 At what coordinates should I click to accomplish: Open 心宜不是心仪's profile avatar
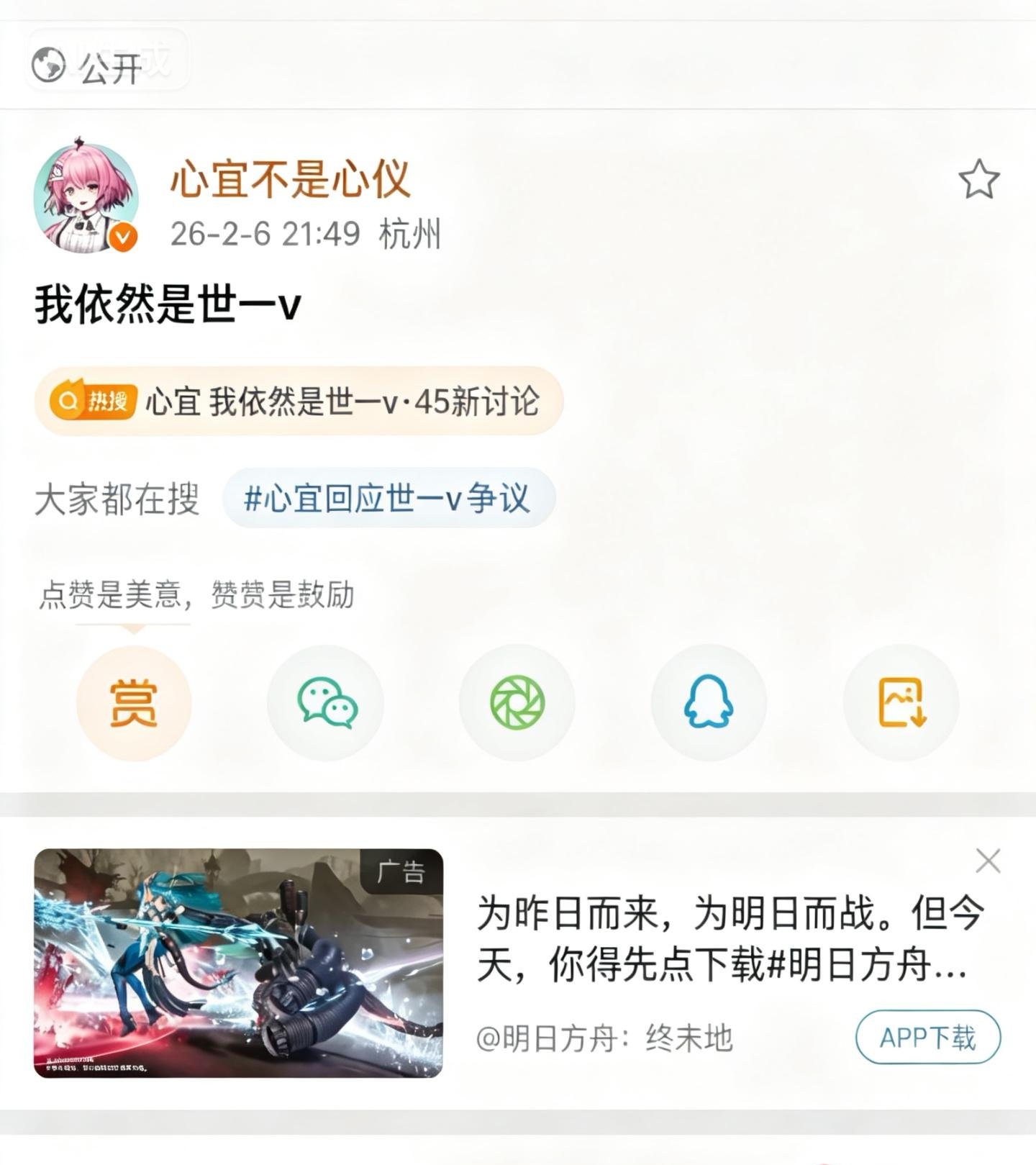86,196
